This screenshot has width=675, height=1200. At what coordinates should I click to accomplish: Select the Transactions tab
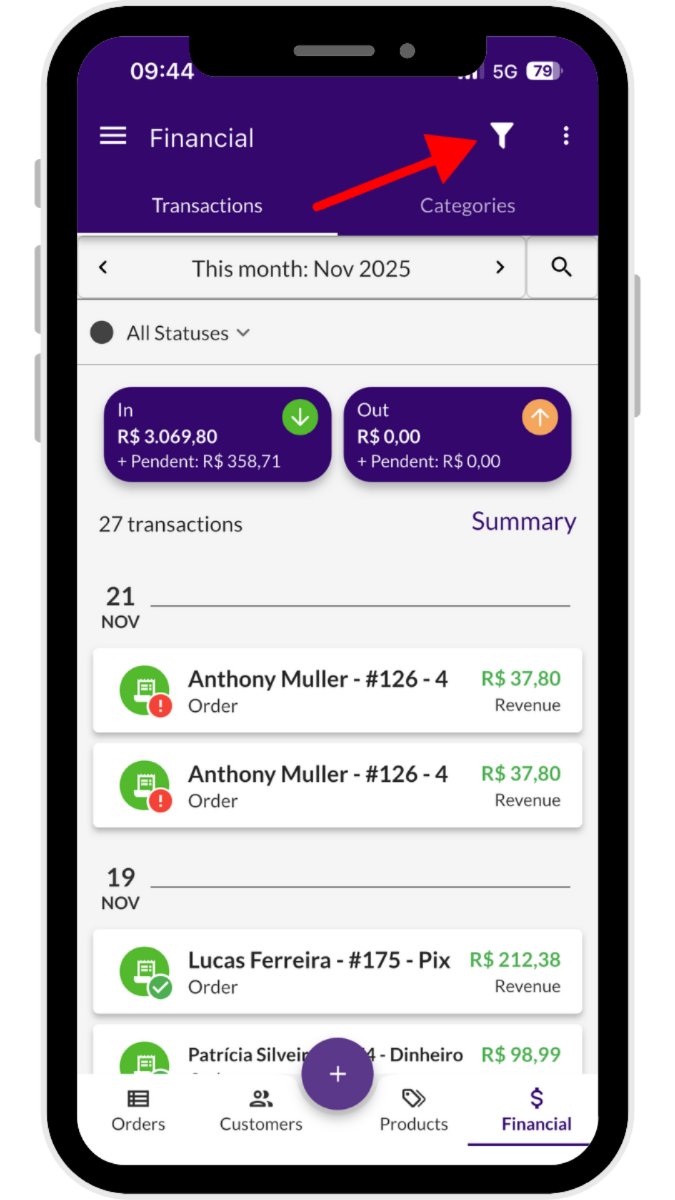coord(207,206)
